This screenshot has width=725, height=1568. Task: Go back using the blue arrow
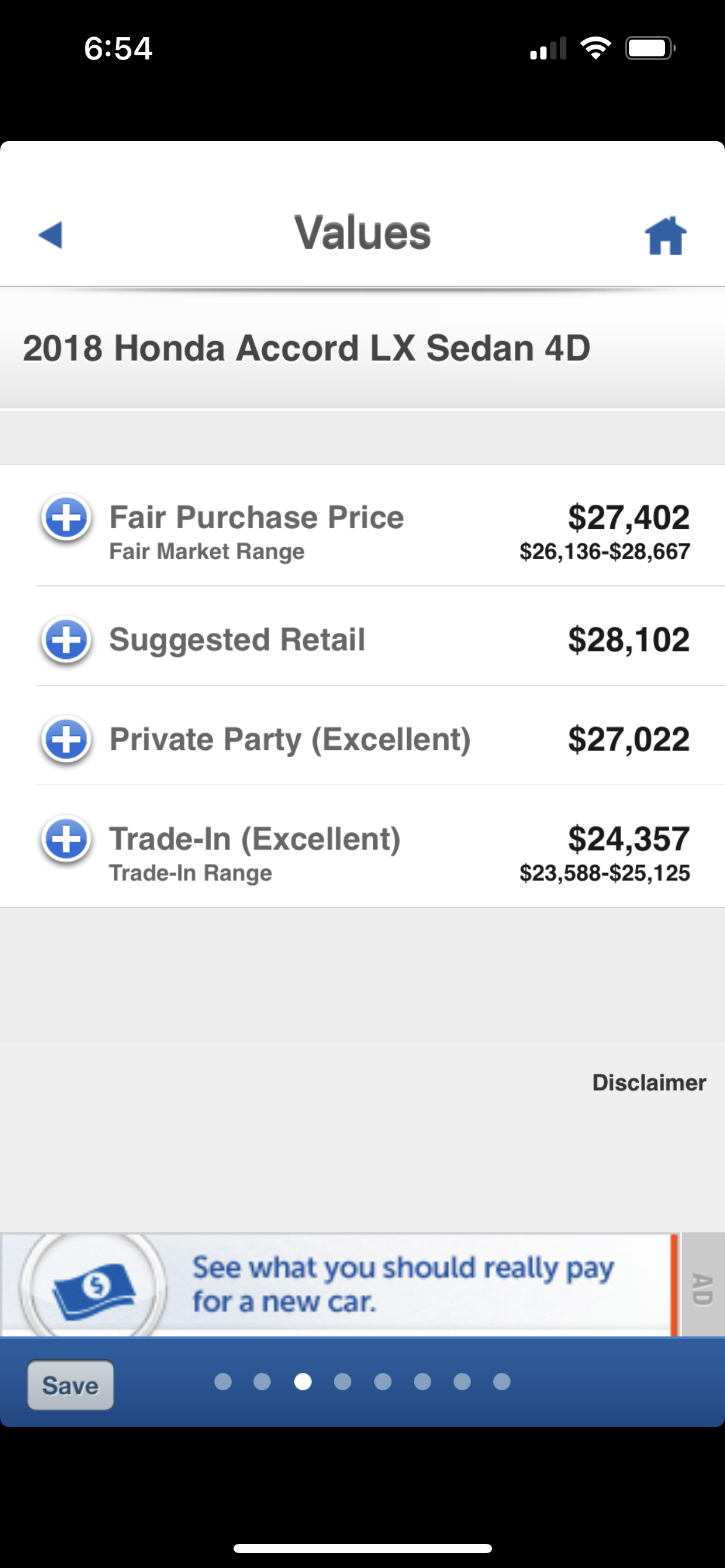click(x=51, y=235)
